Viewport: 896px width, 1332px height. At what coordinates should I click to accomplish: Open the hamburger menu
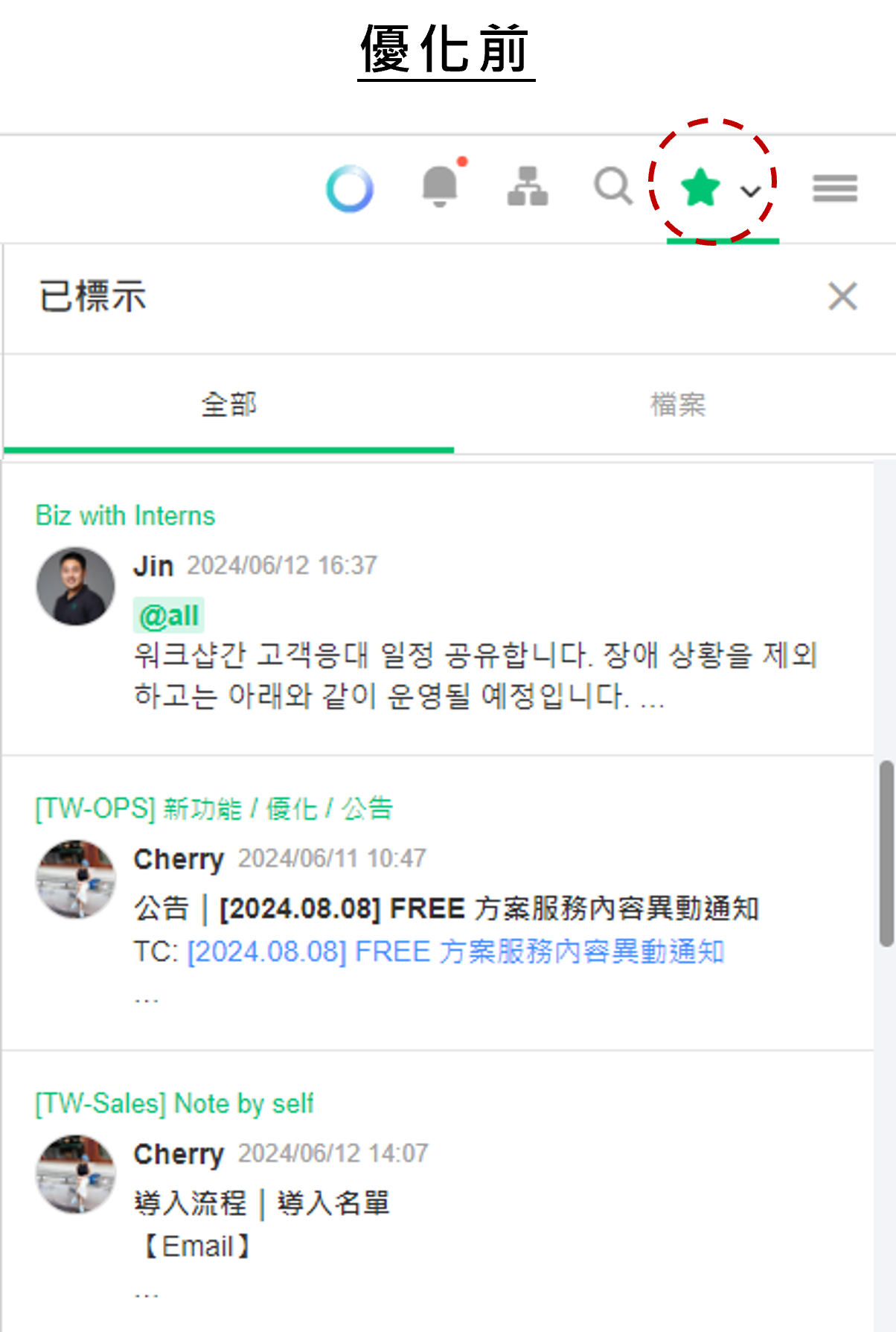pyautogui.click(x=835, y=188)
